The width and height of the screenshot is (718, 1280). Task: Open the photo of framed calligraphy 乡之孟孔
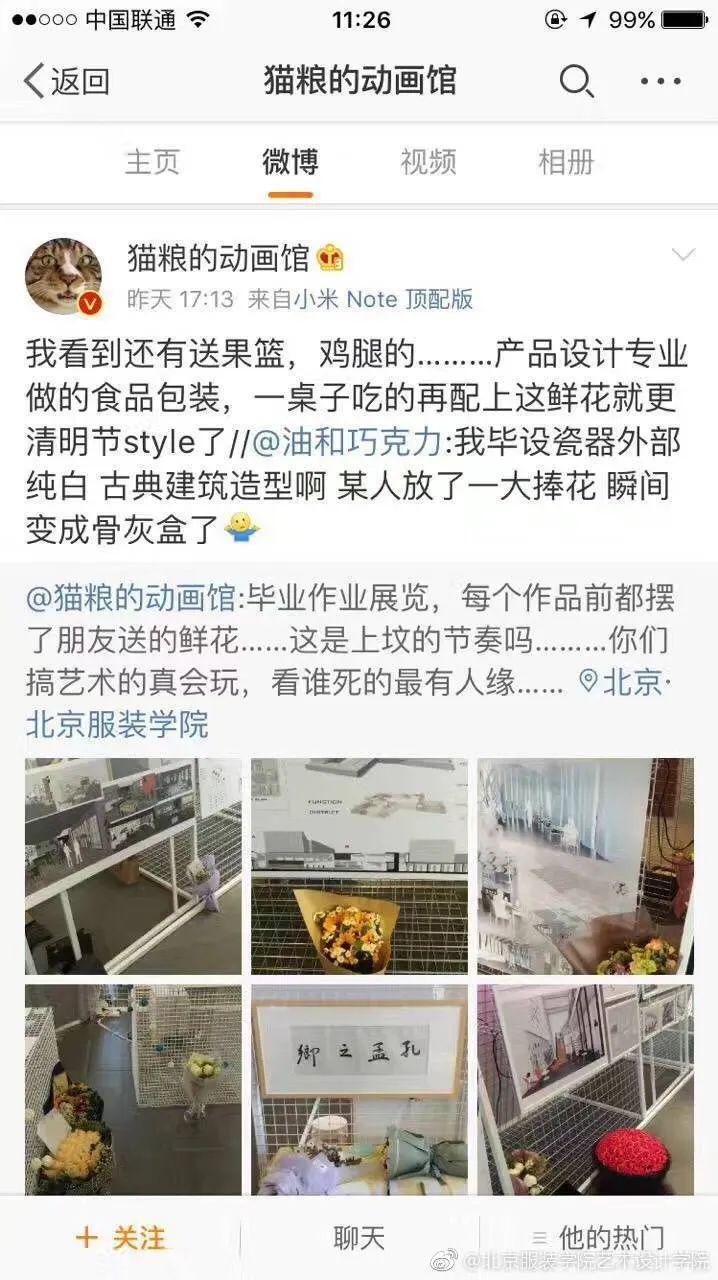pyautogui.click(x=359, y=1090)
